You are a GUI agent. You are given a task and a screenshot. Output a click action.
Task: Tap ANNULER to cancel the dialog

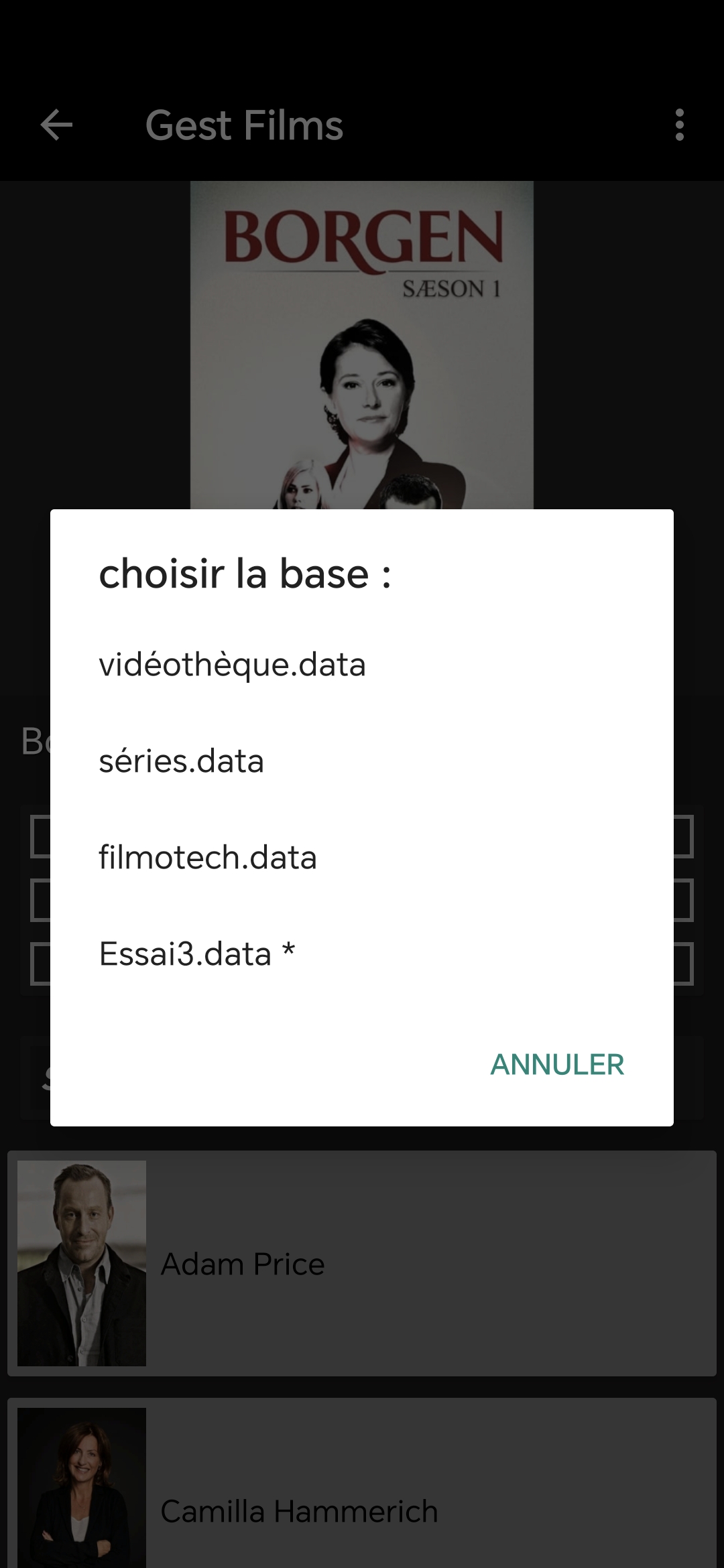point(557,1065)
